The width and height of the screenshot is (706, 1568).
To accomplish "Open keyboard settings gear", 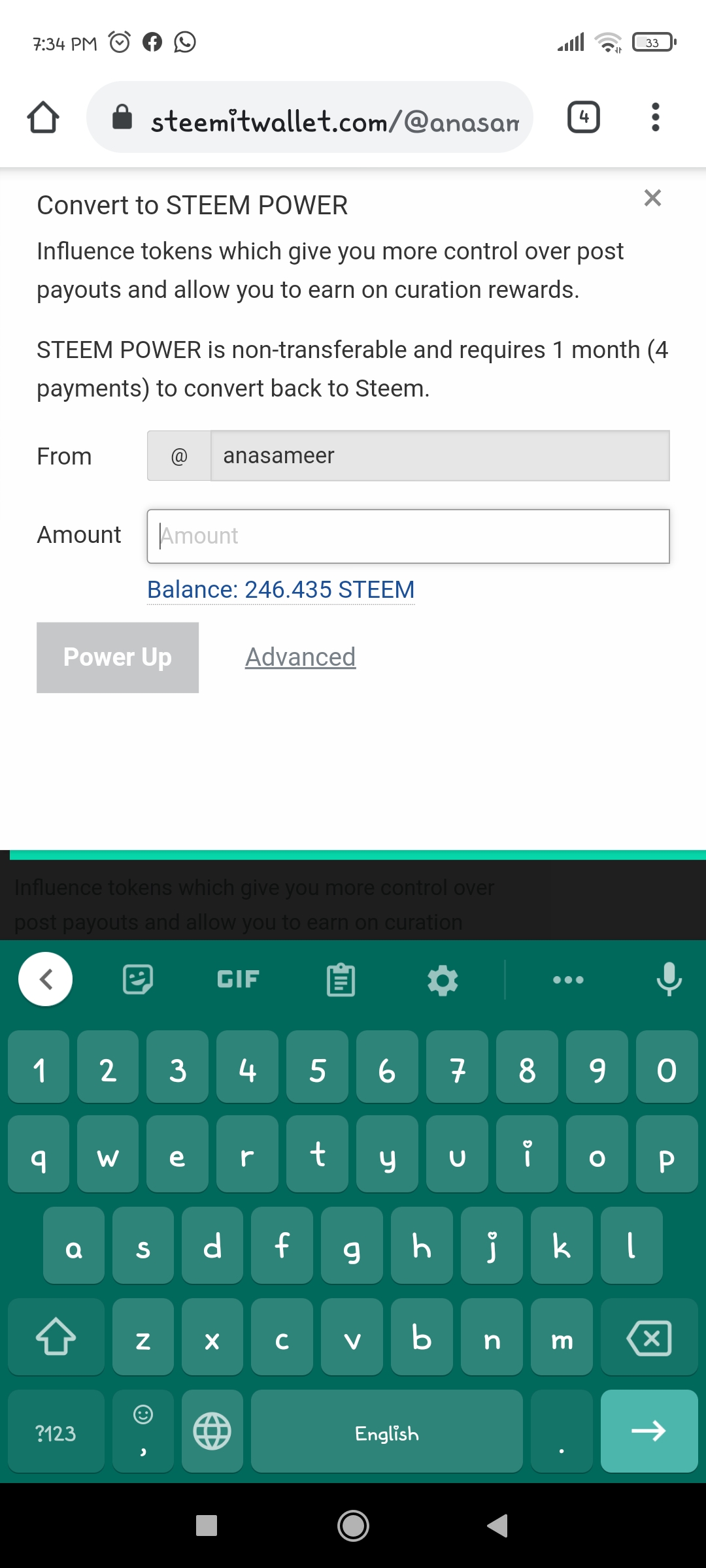I will click(443, 980).
